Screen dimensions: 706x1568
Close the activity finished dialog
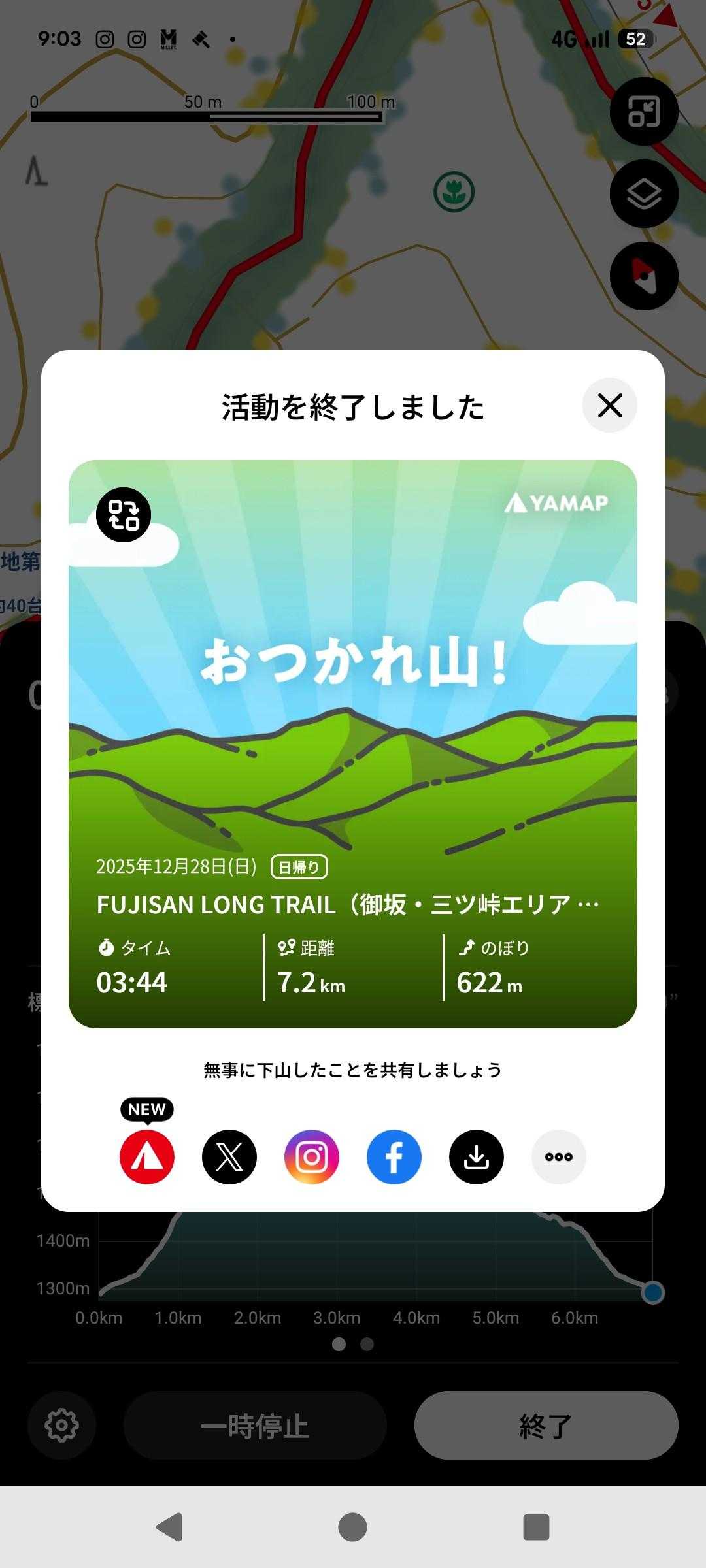pos(609,406)
